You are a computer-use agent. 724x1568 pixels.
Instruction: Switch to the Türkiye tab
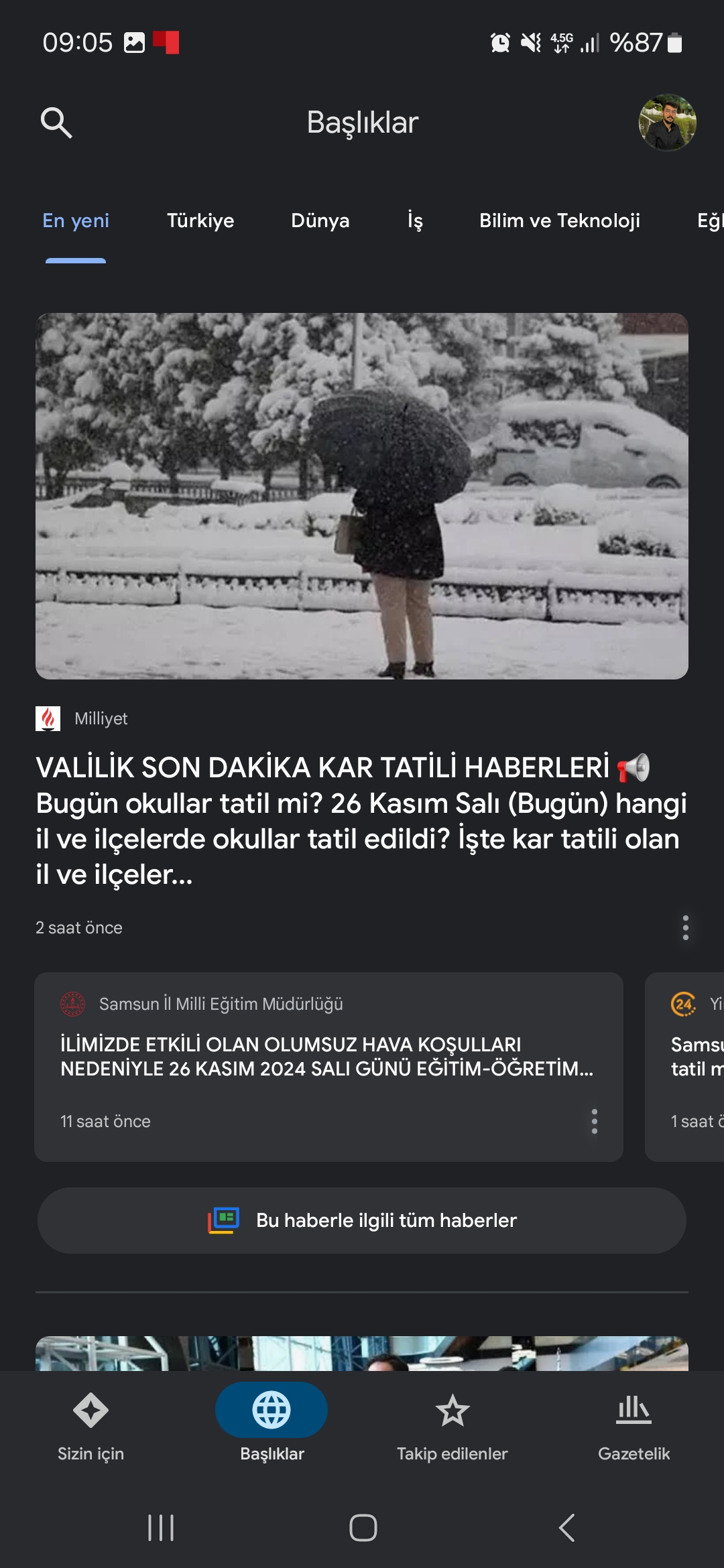[x=200, y=220]
